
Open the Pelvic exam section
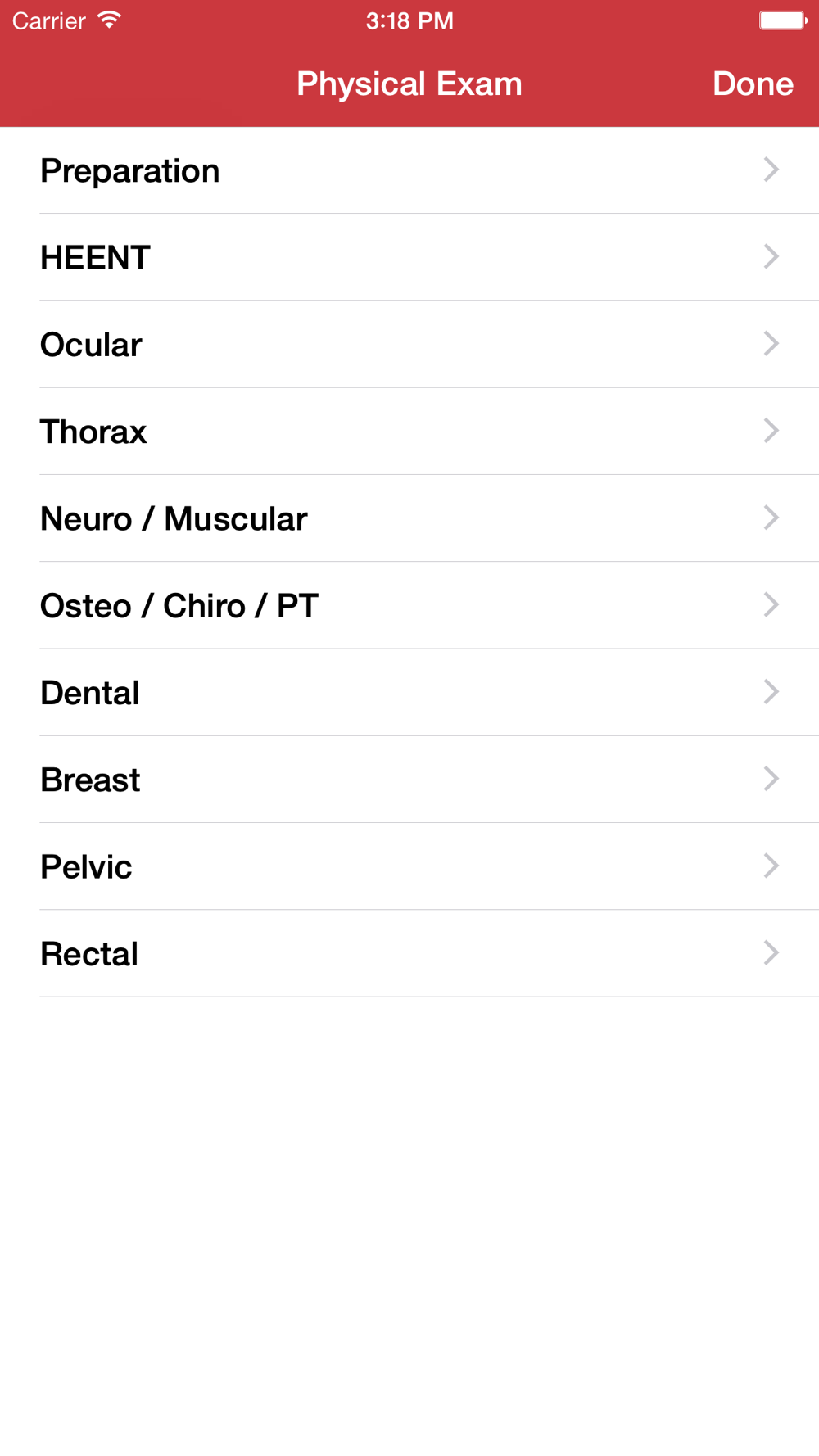click(409, 866)
